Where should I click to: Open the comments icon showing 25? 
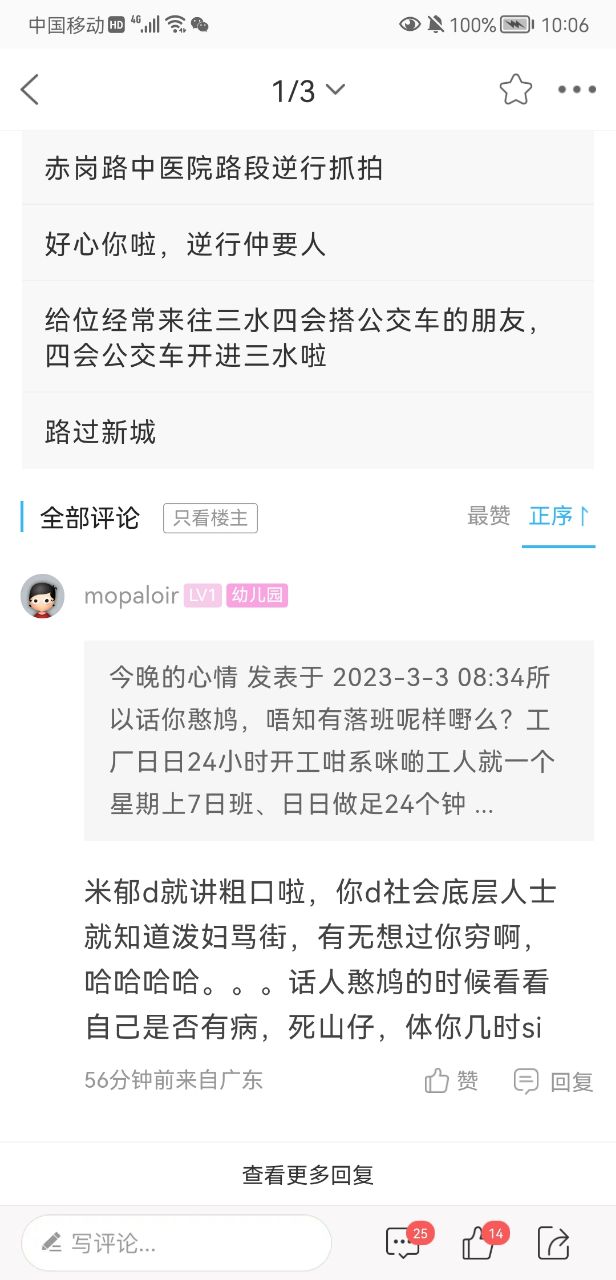pos(404,1243)
